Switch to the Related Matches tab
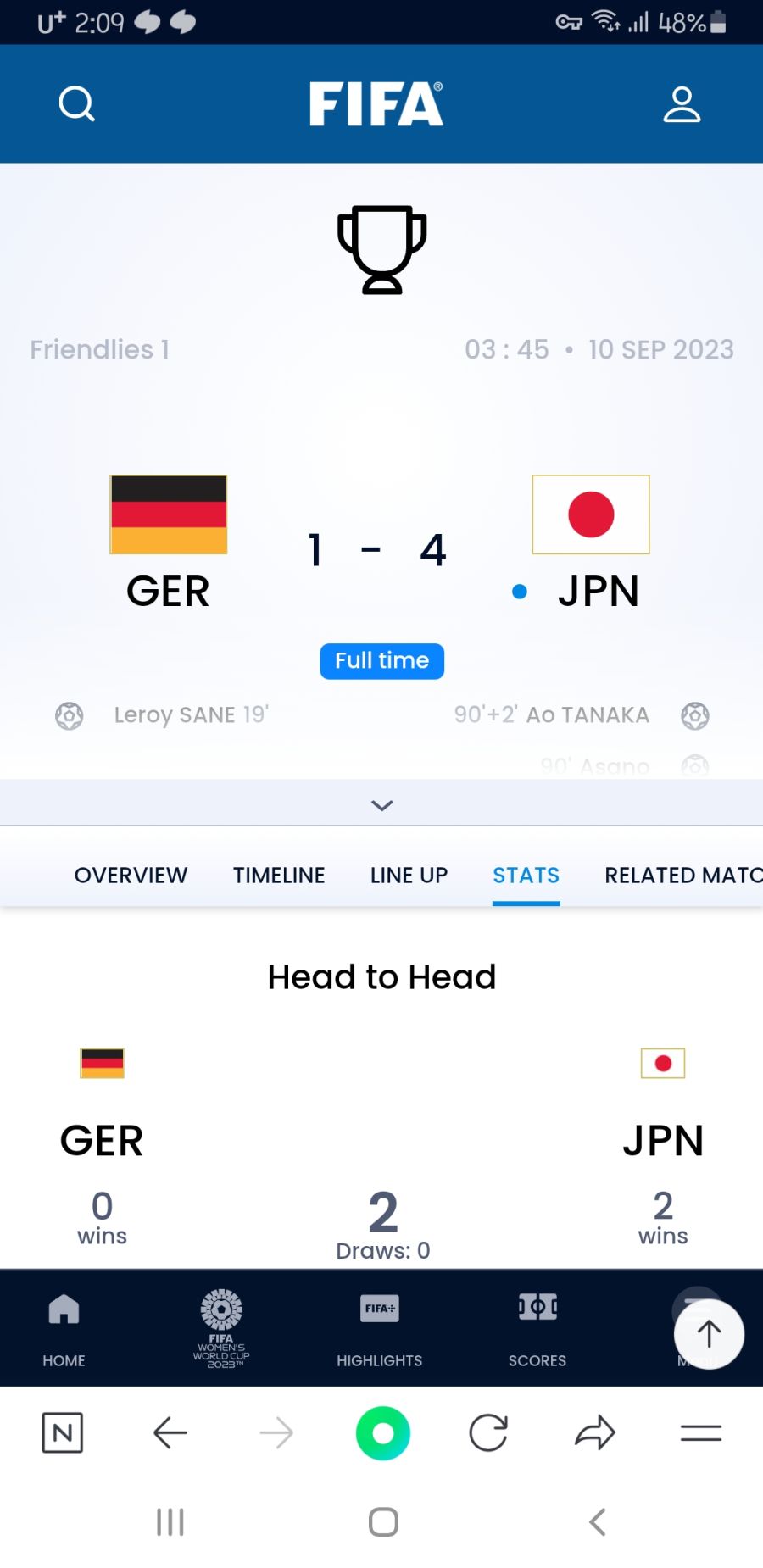Viewport: 763px width, 1568px height. [682, 875]
